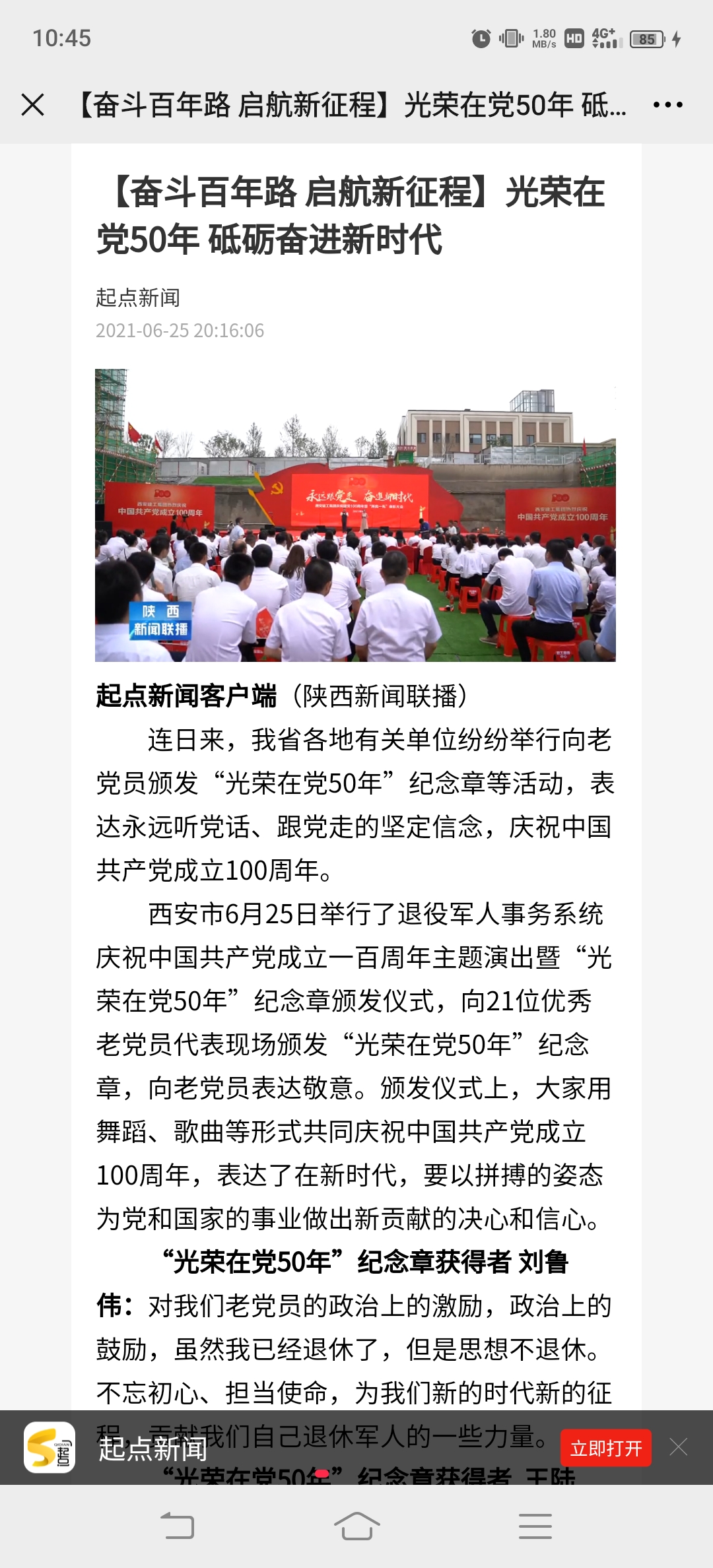Open the article's news video image
713x1568 pixels.
click(355, 515)
